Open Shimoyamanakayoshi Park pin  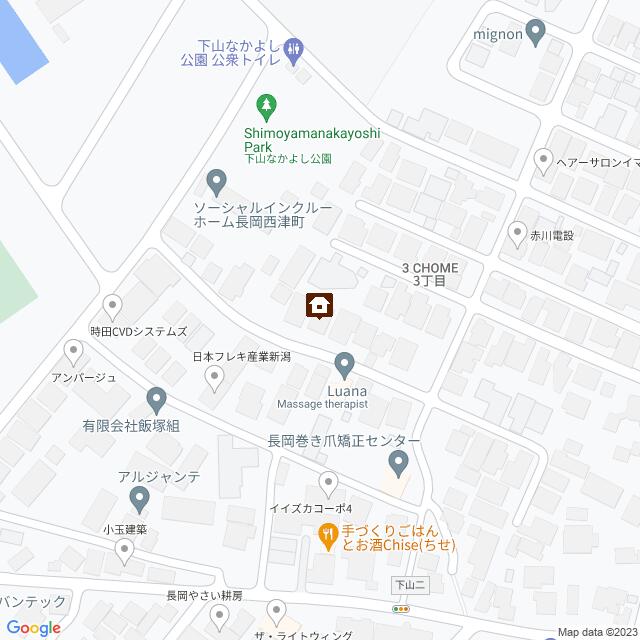click(x=265, y=103)
